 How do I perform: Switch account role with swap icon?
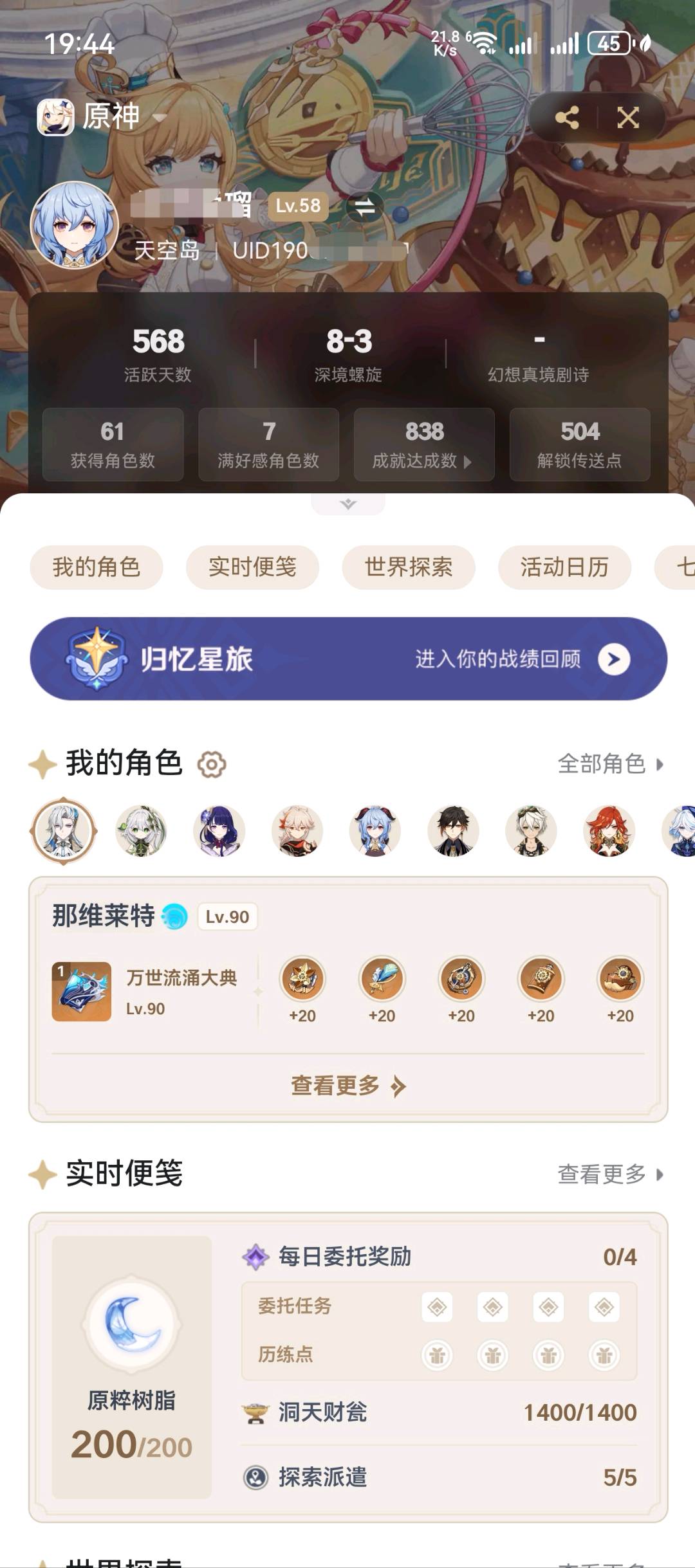click(365, 207)
